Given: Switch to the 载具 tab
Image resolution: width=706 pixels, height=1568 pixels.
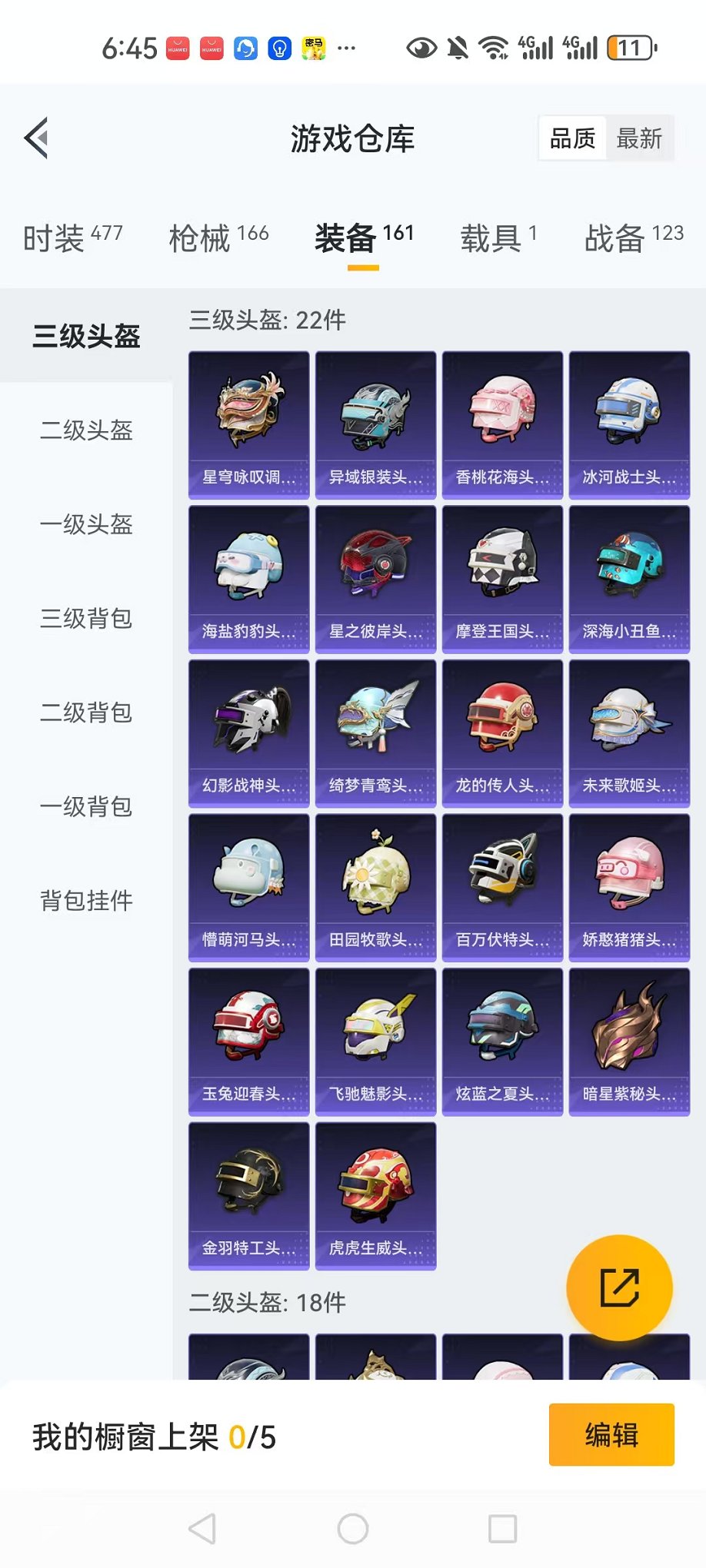Looking at the screenshot, I should (498, 238).
